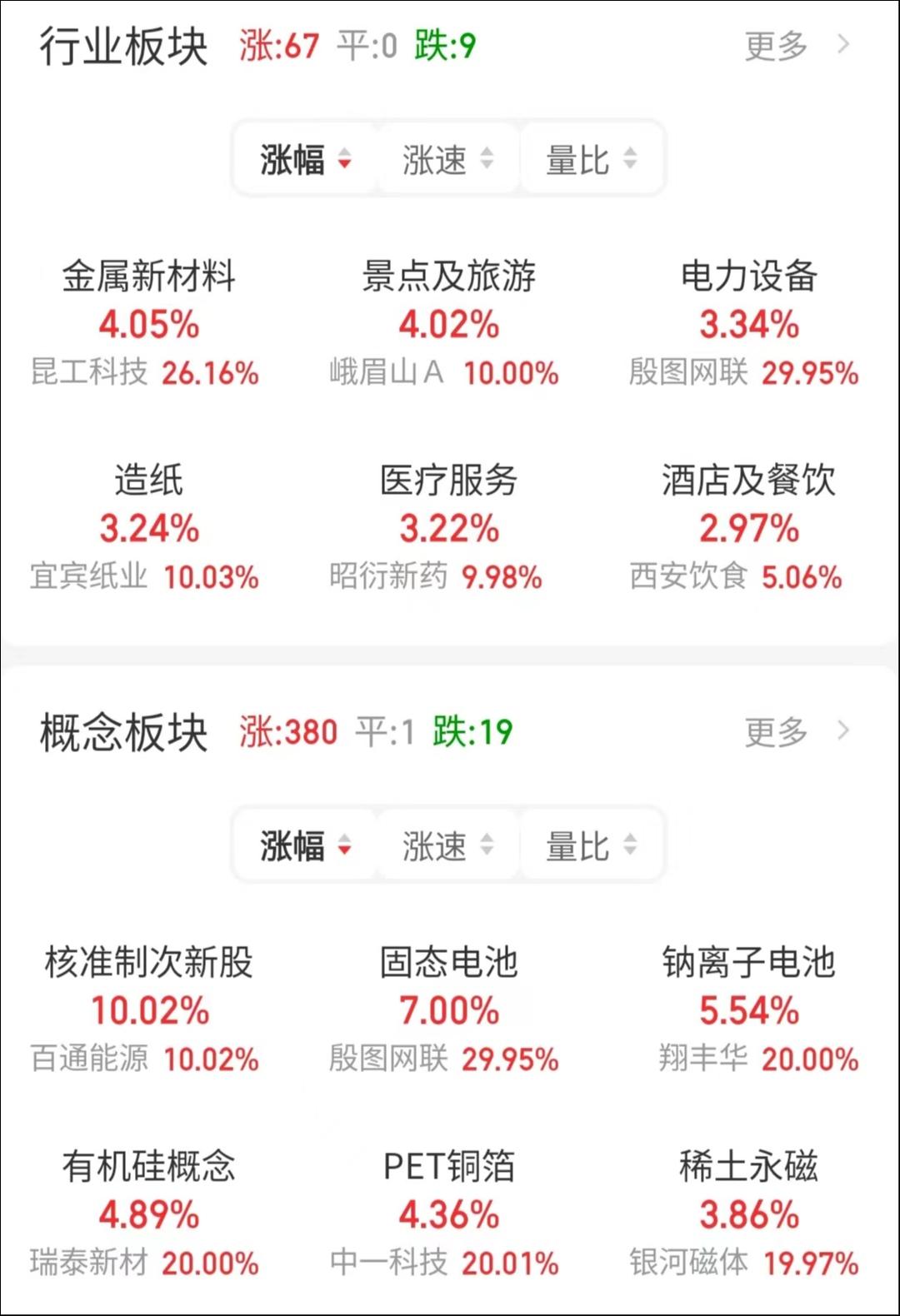Open the 核准制次新股 concept card
Image resolution: width=900 pixels, height=1316 pixels.
pyautogui.click(x=149, y=1009)
